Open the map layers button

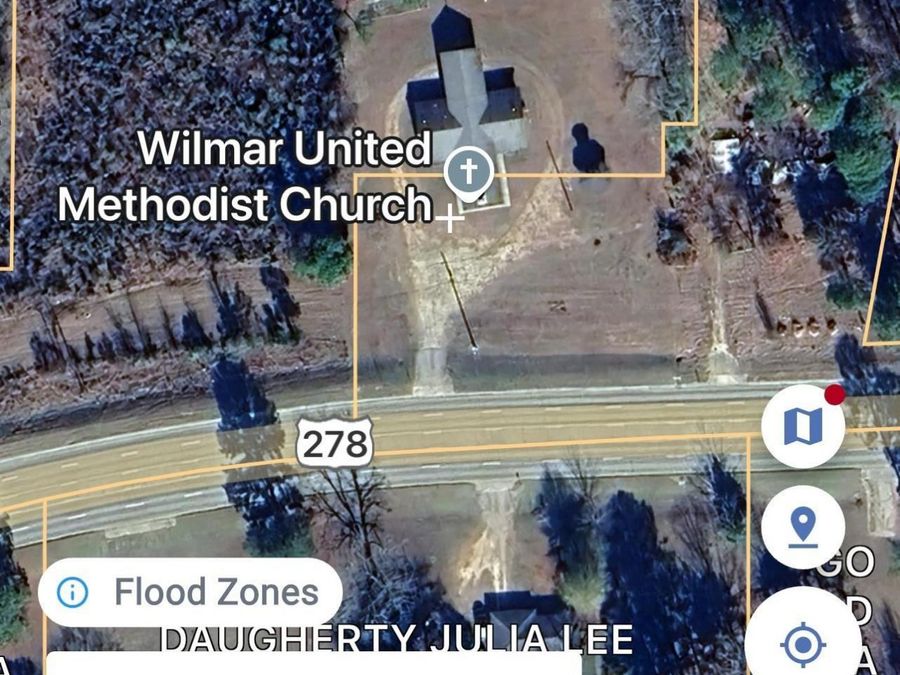(x=803, y=427)
